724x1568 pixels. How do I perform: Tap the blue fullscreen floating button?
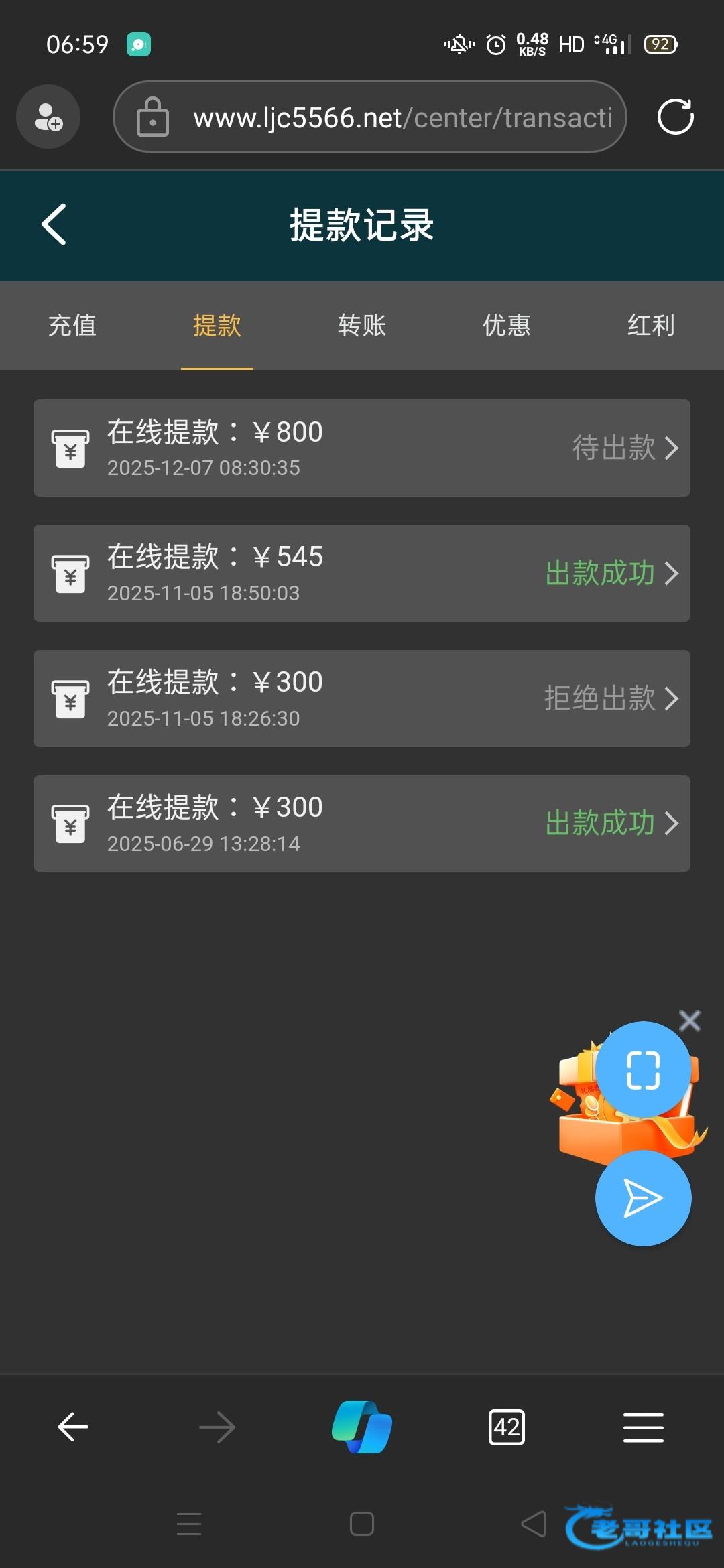click(x=643, y=1069)
